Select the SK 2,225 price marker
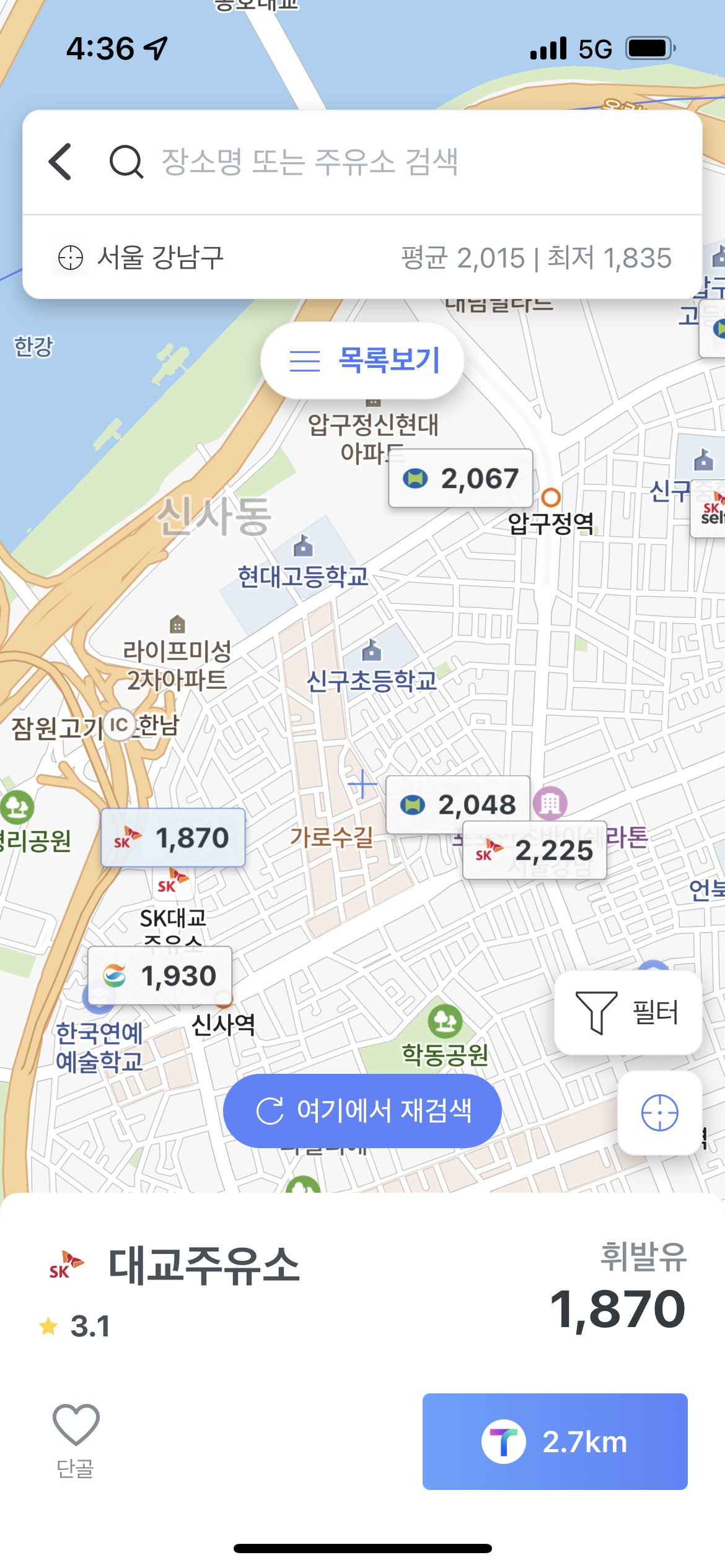725x1568 pixels. 534,850
